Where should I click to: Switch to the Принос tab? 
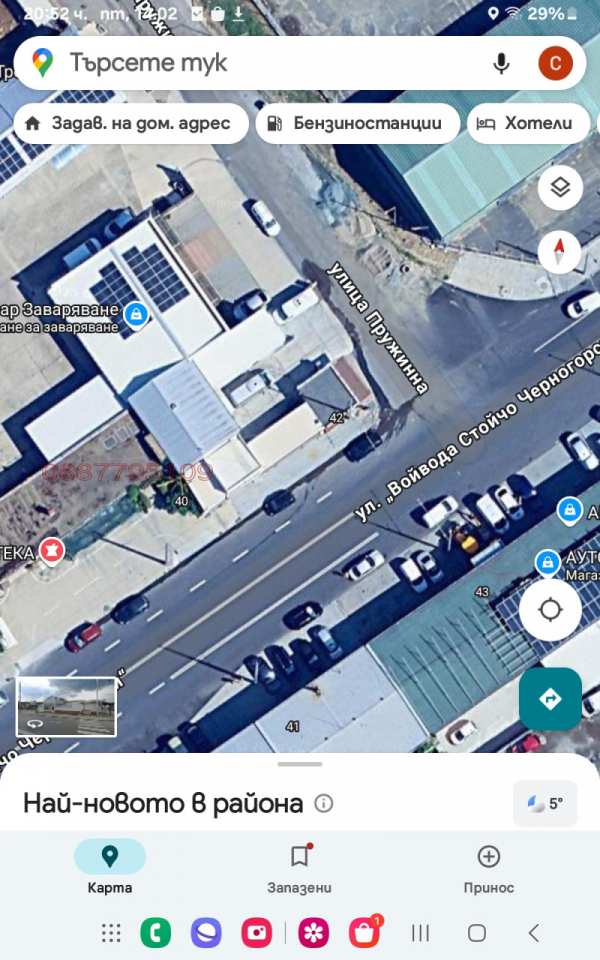tap(488, 867)
